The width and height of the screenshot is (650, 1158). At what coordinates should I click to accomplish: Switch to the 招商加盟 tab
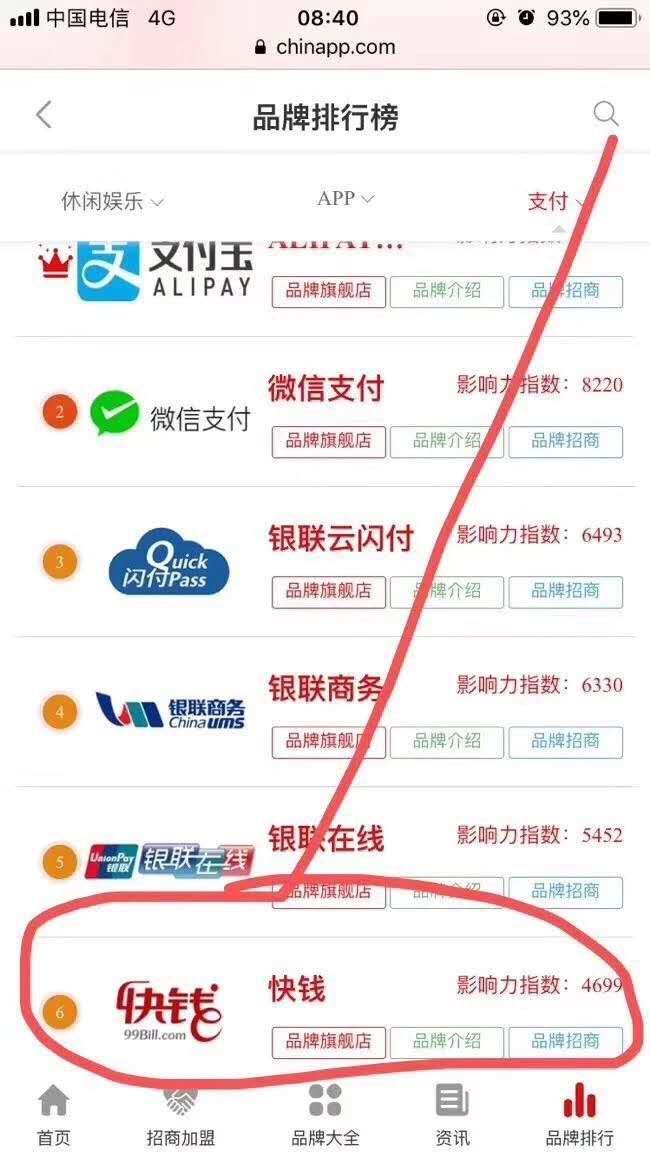tap(180, 1114)
